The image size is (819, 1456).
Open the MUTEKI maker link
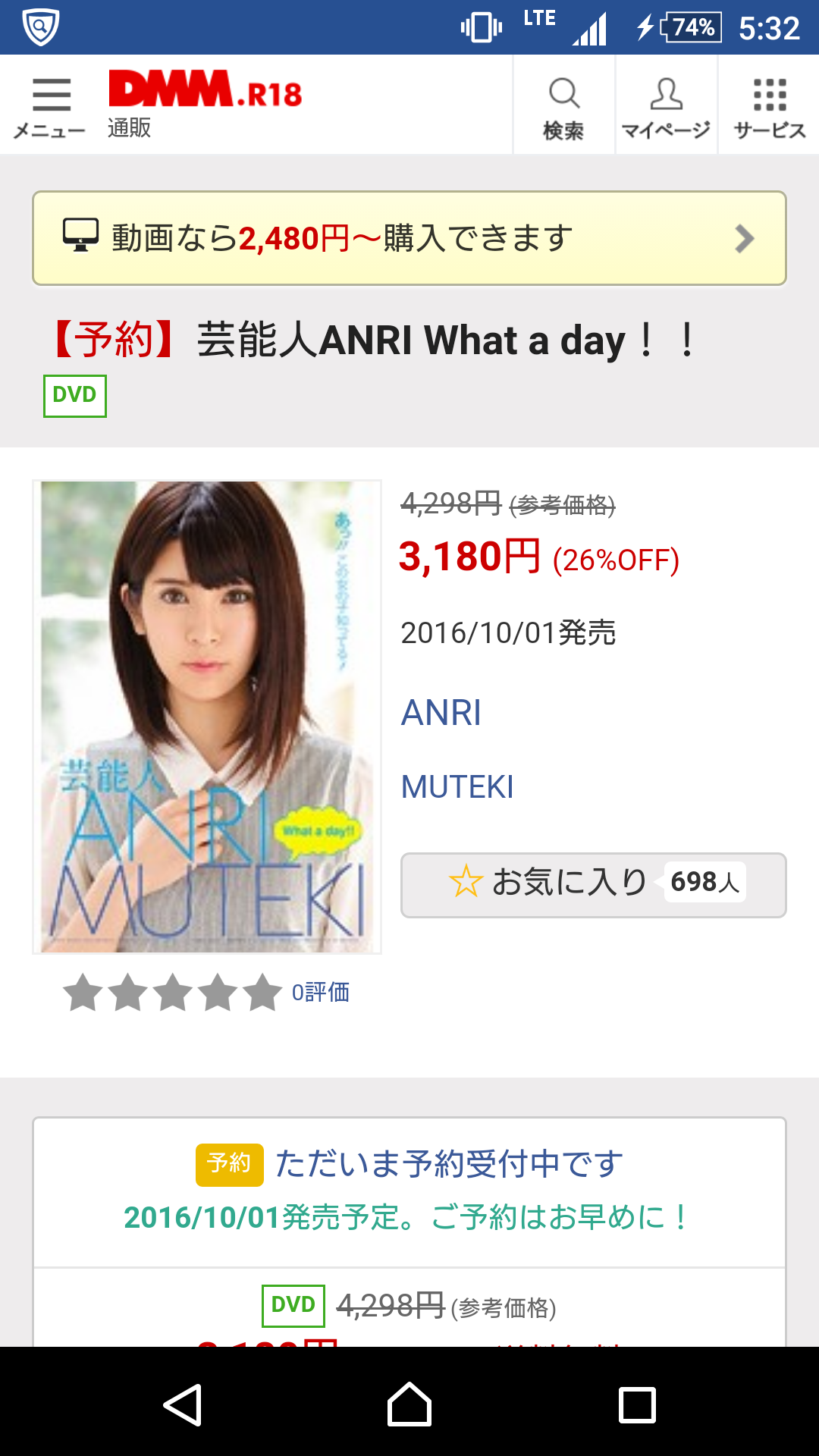457,787
